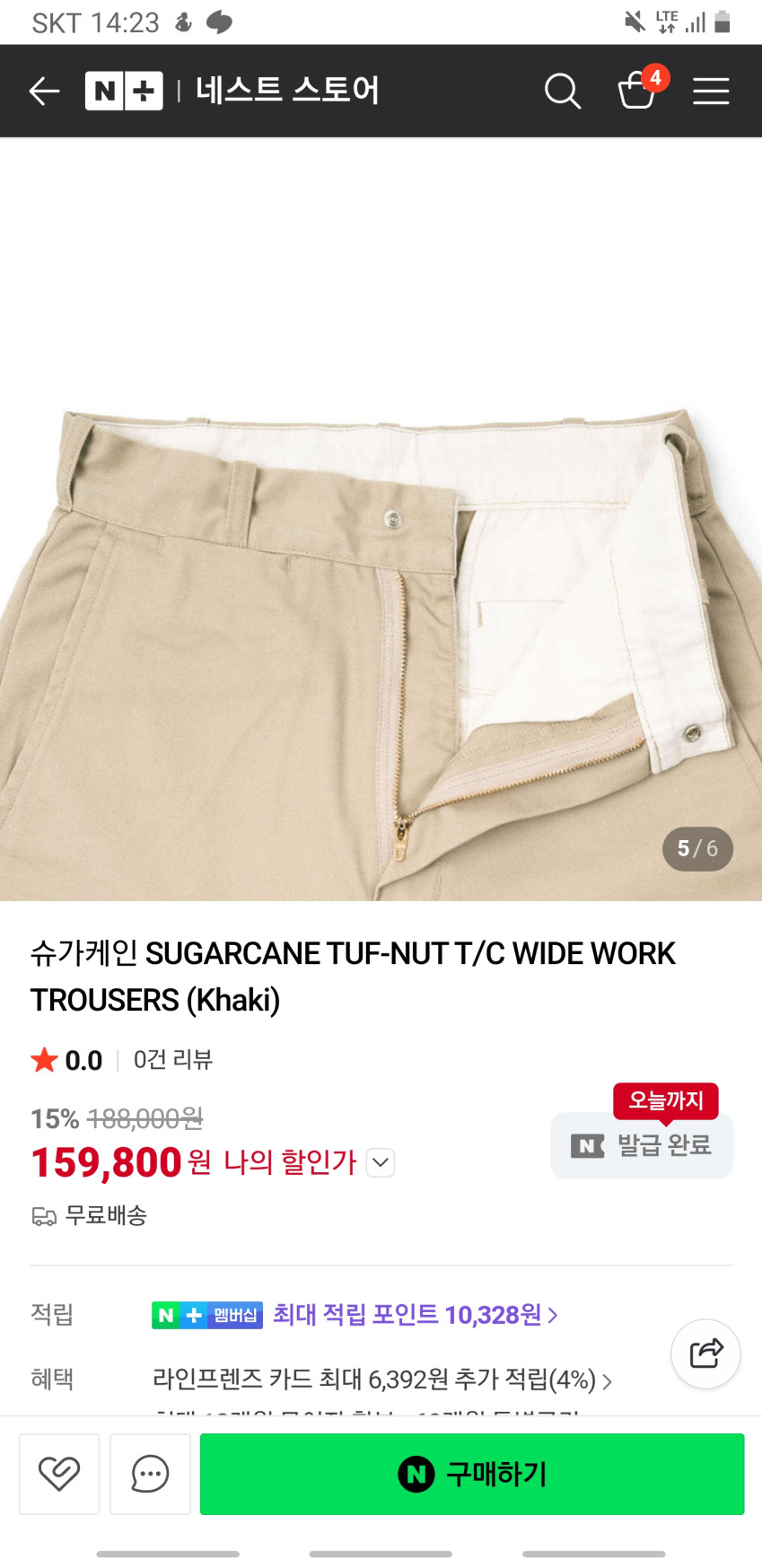Open the search magnifier icon

[563, 91]
